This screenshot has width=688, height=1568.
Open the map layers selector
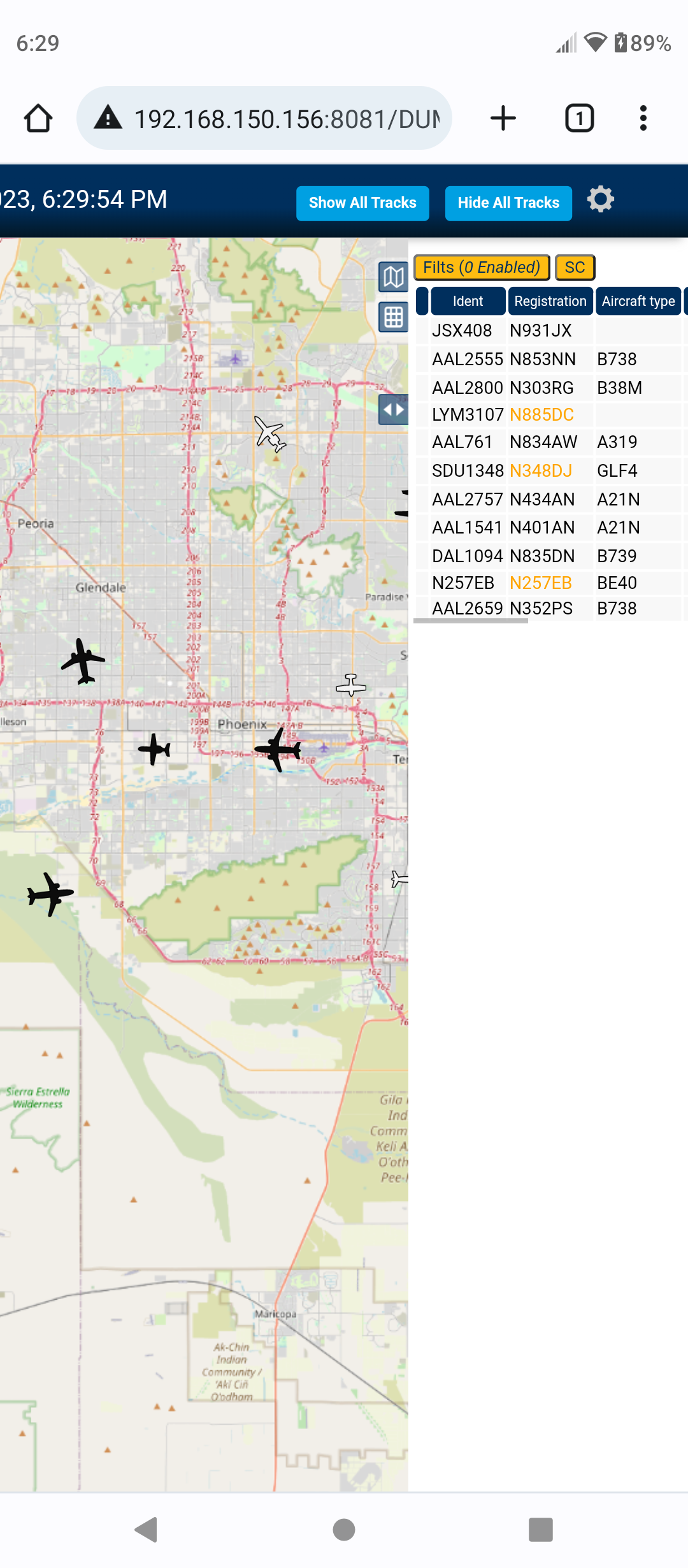pyautogui.click(x=394, y=277)
